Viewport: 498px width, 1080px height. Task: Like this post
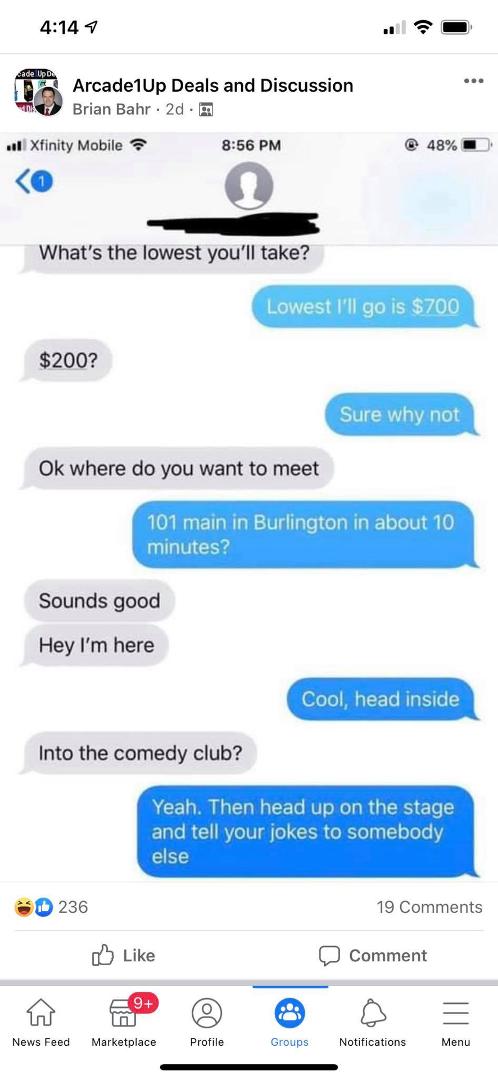124,955
